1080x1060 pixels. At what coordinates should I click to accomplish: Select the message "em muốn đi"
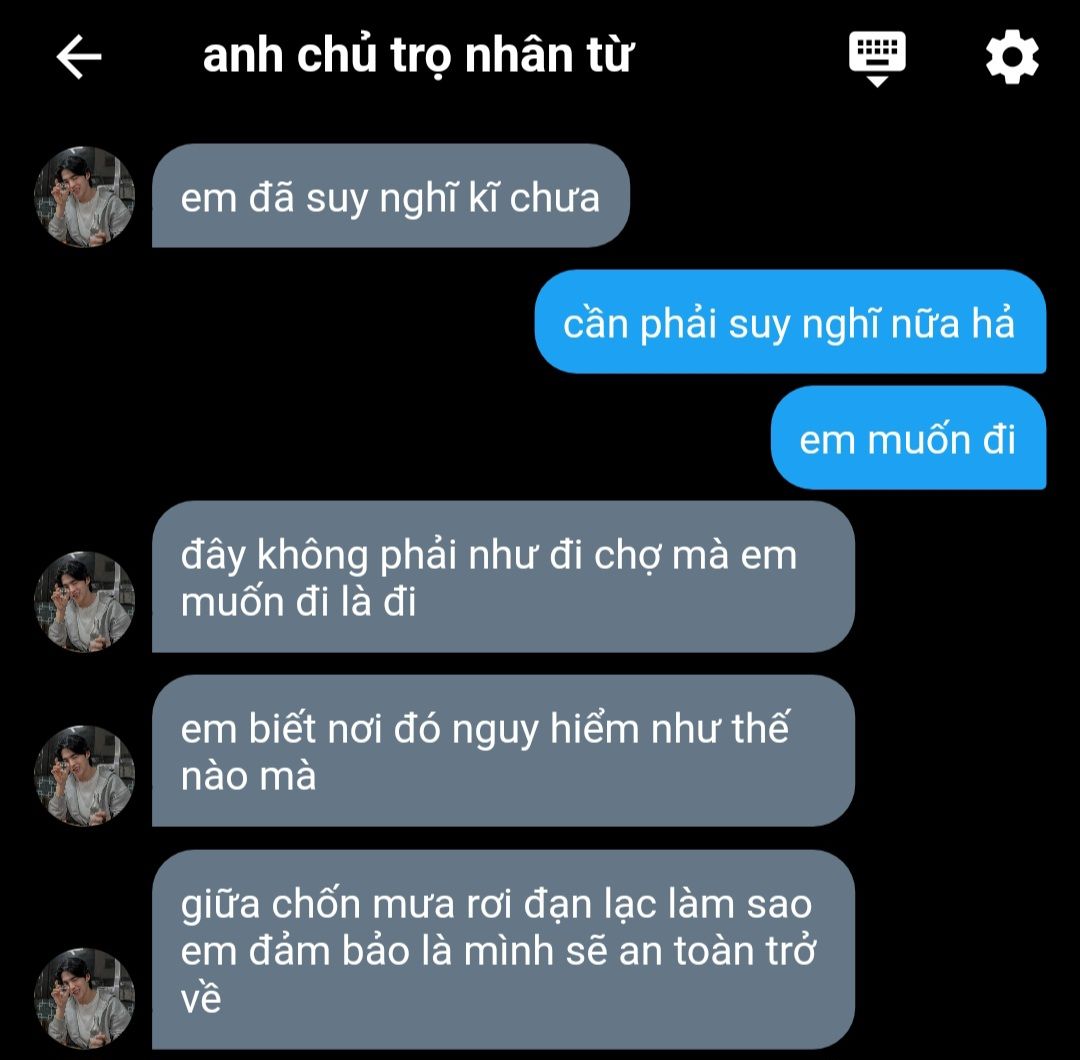pos(908,439)
